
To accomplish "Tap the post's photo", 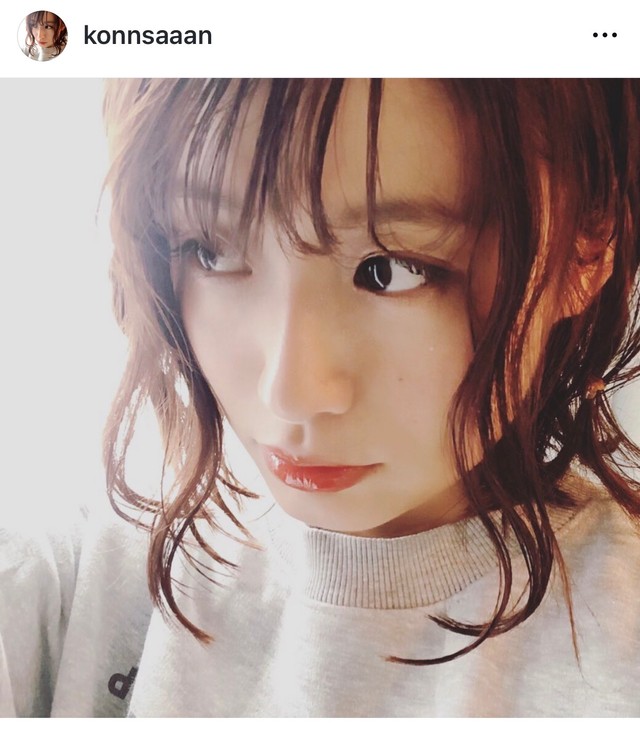I will pyautogui.click(x=320, y=398).
